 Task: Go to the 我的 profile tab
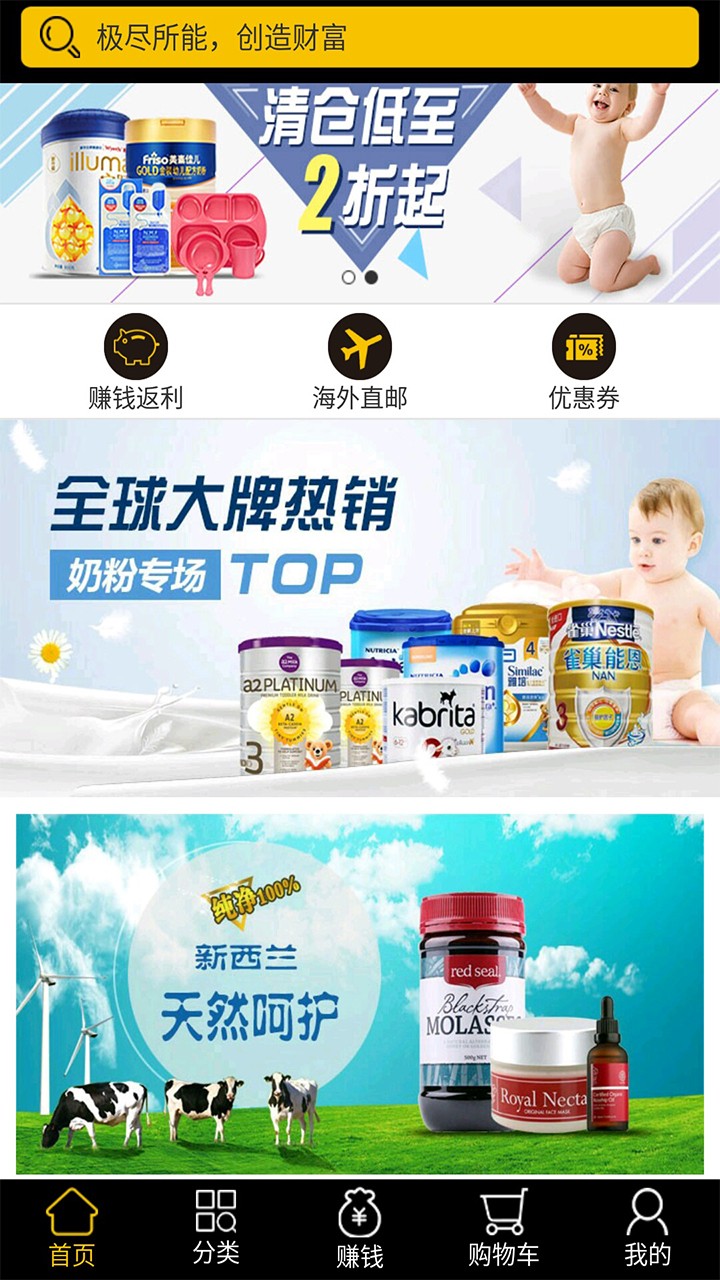click(x=648, y=1229)
